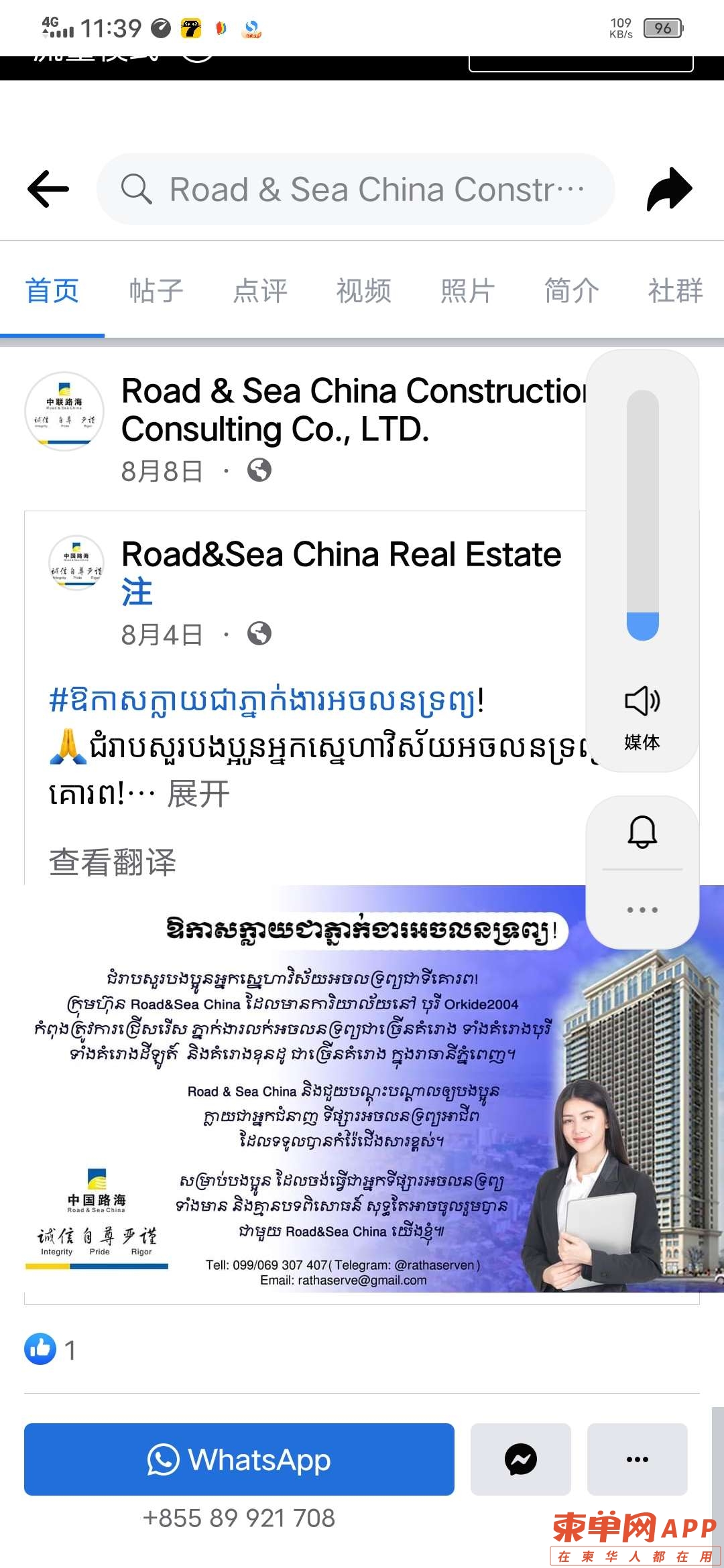Follow Road&Sea China Real Estate via 注

click(x=137, y=592)
